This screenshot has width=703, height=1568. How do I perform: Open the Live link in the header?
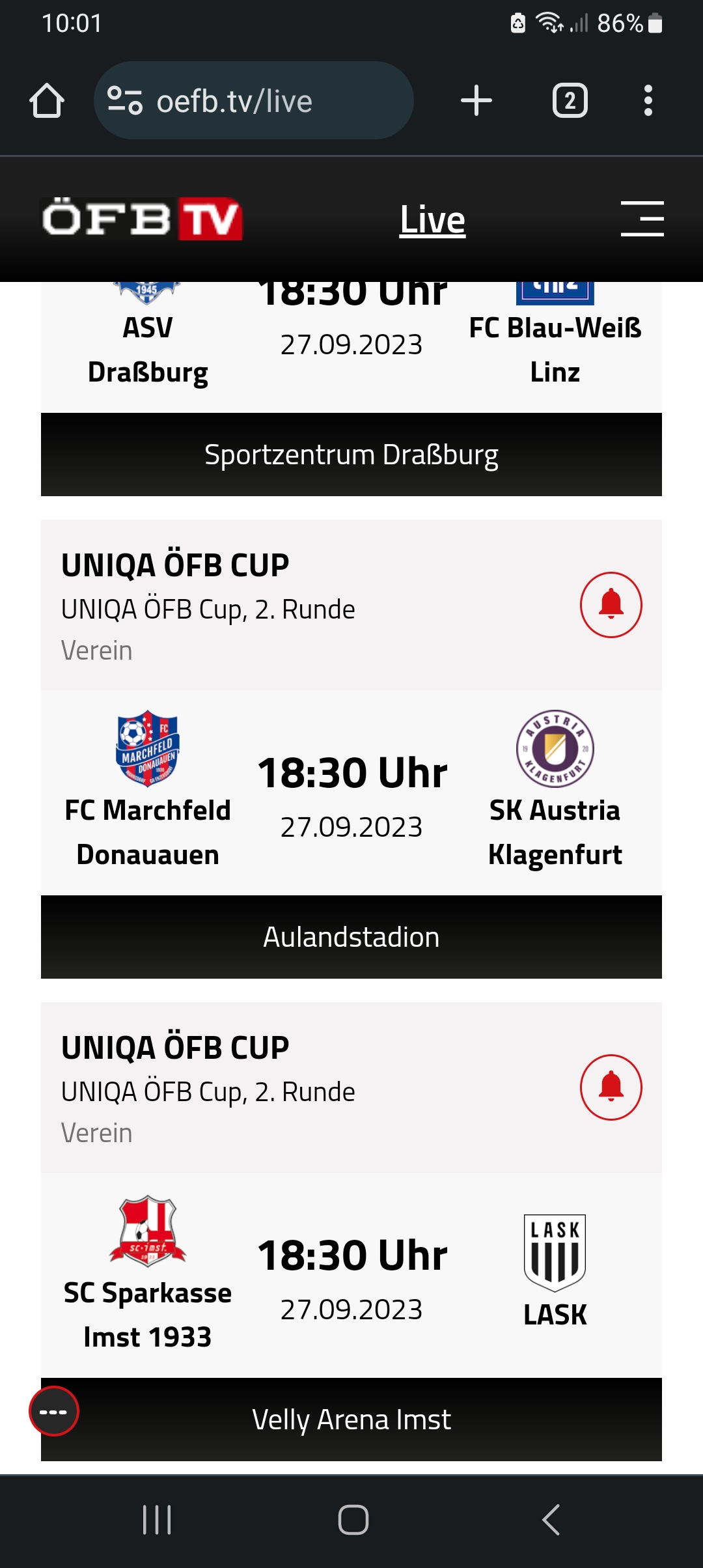(432, 219)
